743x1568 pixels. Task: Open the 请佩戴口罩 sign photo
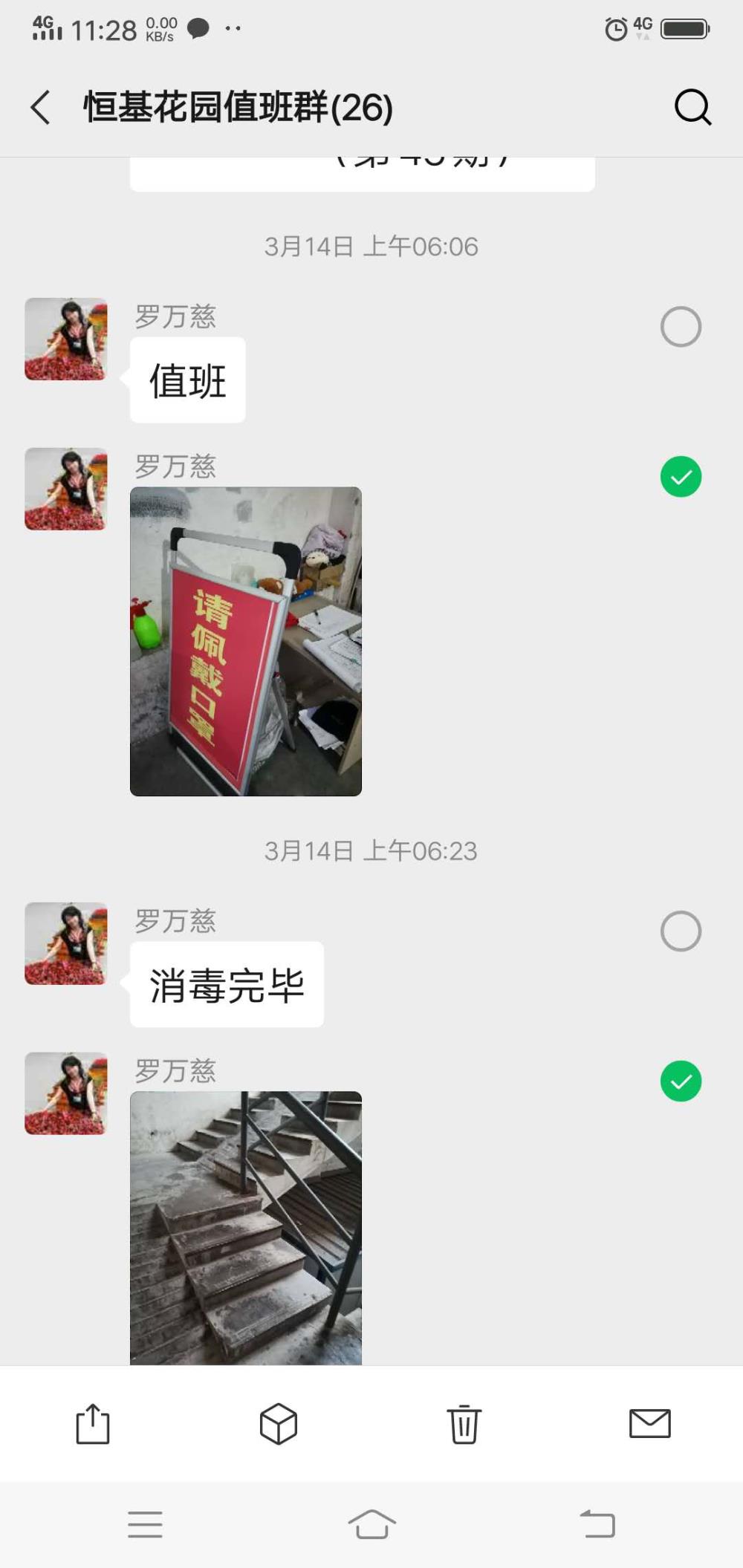click(x=246, y=642)
